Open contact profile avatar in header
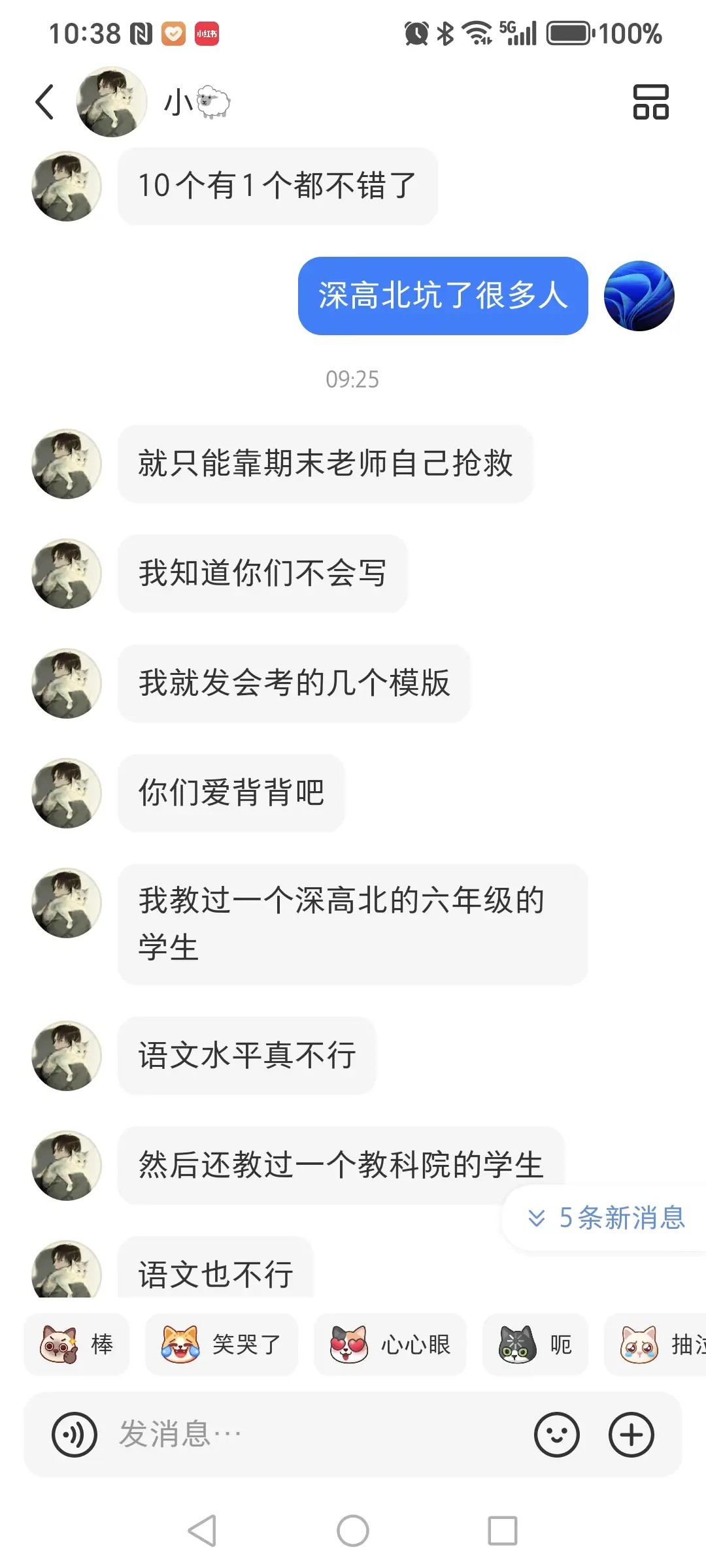The height and width of the screenshot is (1568, 706). coord(111,102)
